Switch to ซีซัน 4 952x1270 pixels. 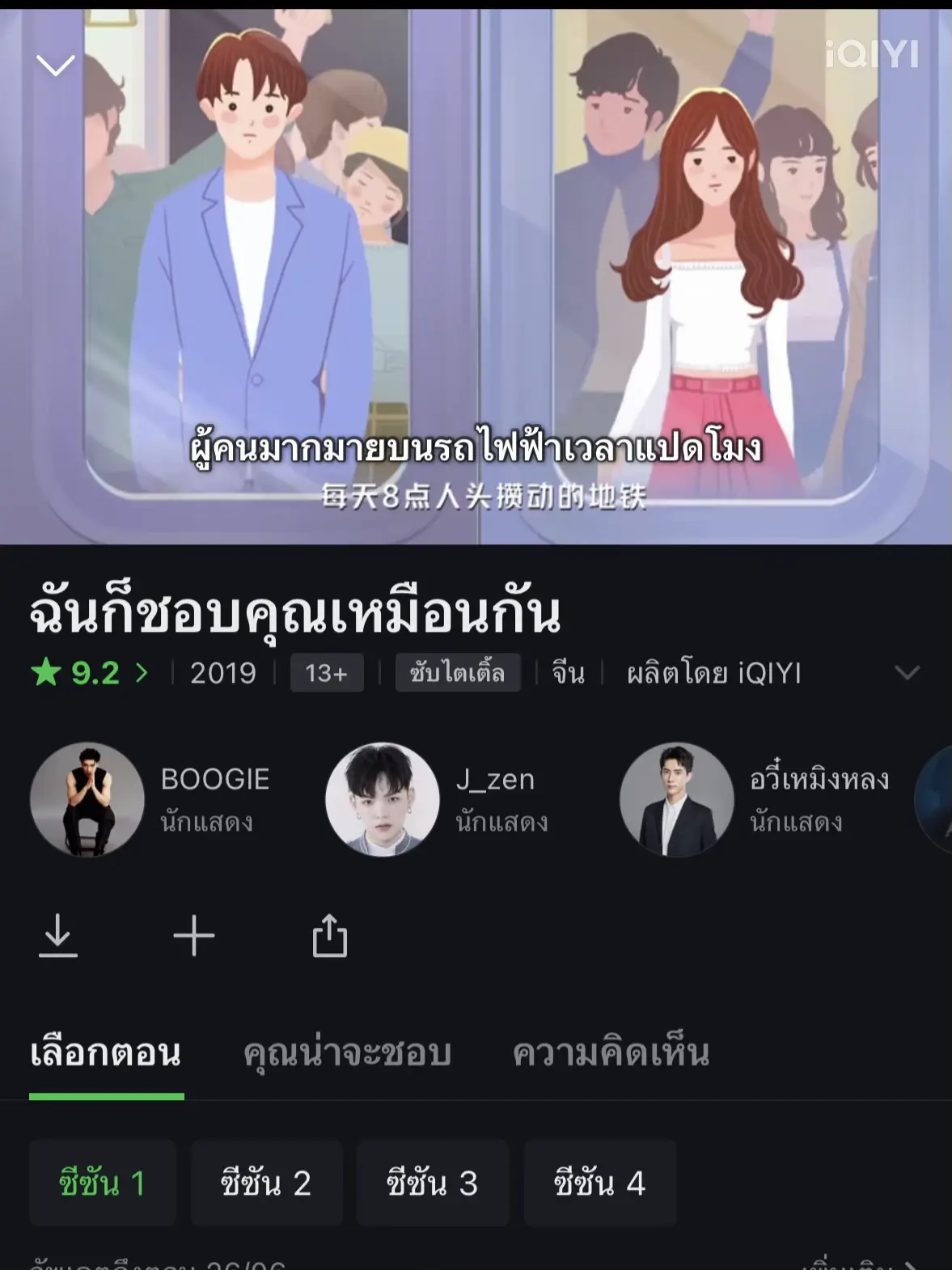tap(600, 1183)
